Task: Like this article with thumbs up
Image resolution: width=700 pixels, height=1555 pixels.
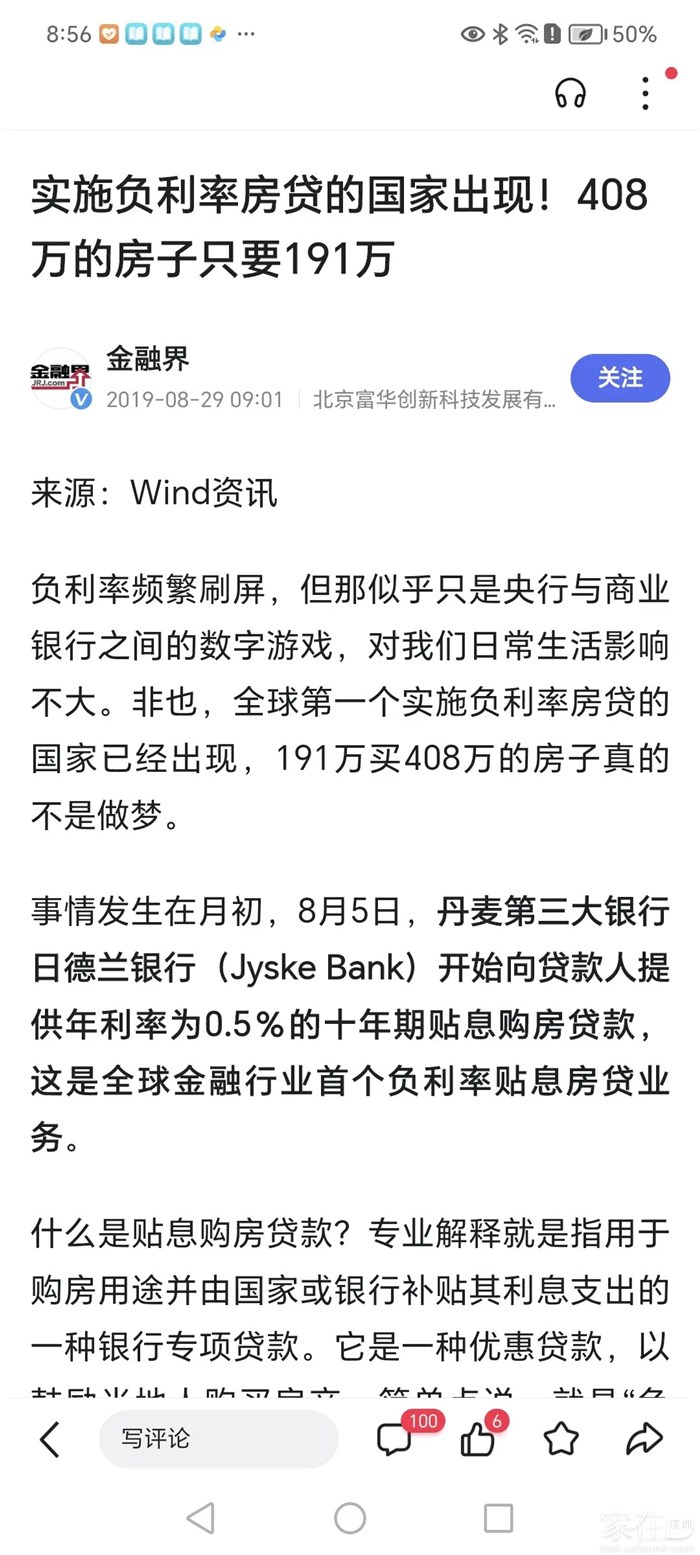Action: click(478, 1439)
